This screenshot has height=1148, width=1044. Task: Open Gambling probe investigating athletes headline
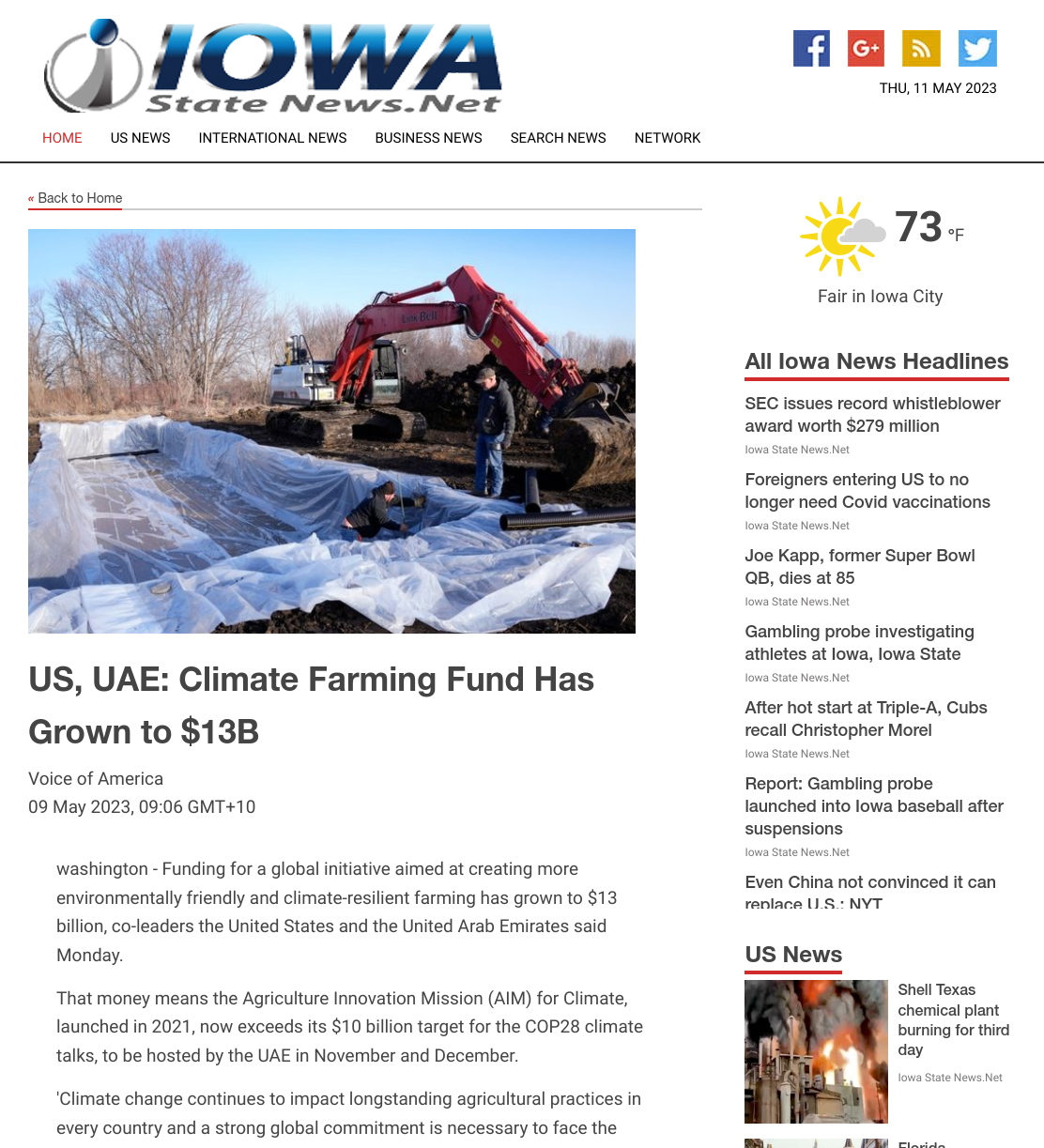click(x=859, y=643)
